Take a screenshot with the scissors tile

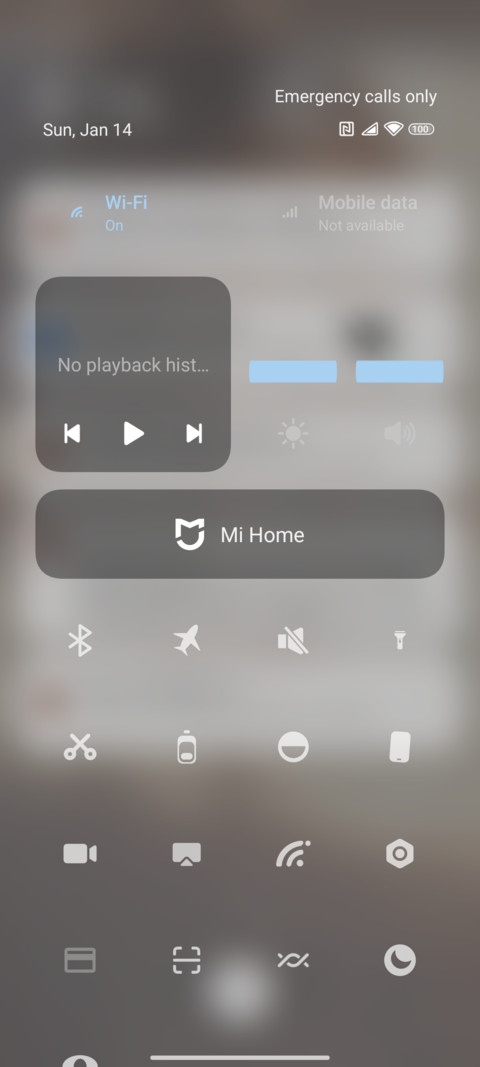click(80, 746)
